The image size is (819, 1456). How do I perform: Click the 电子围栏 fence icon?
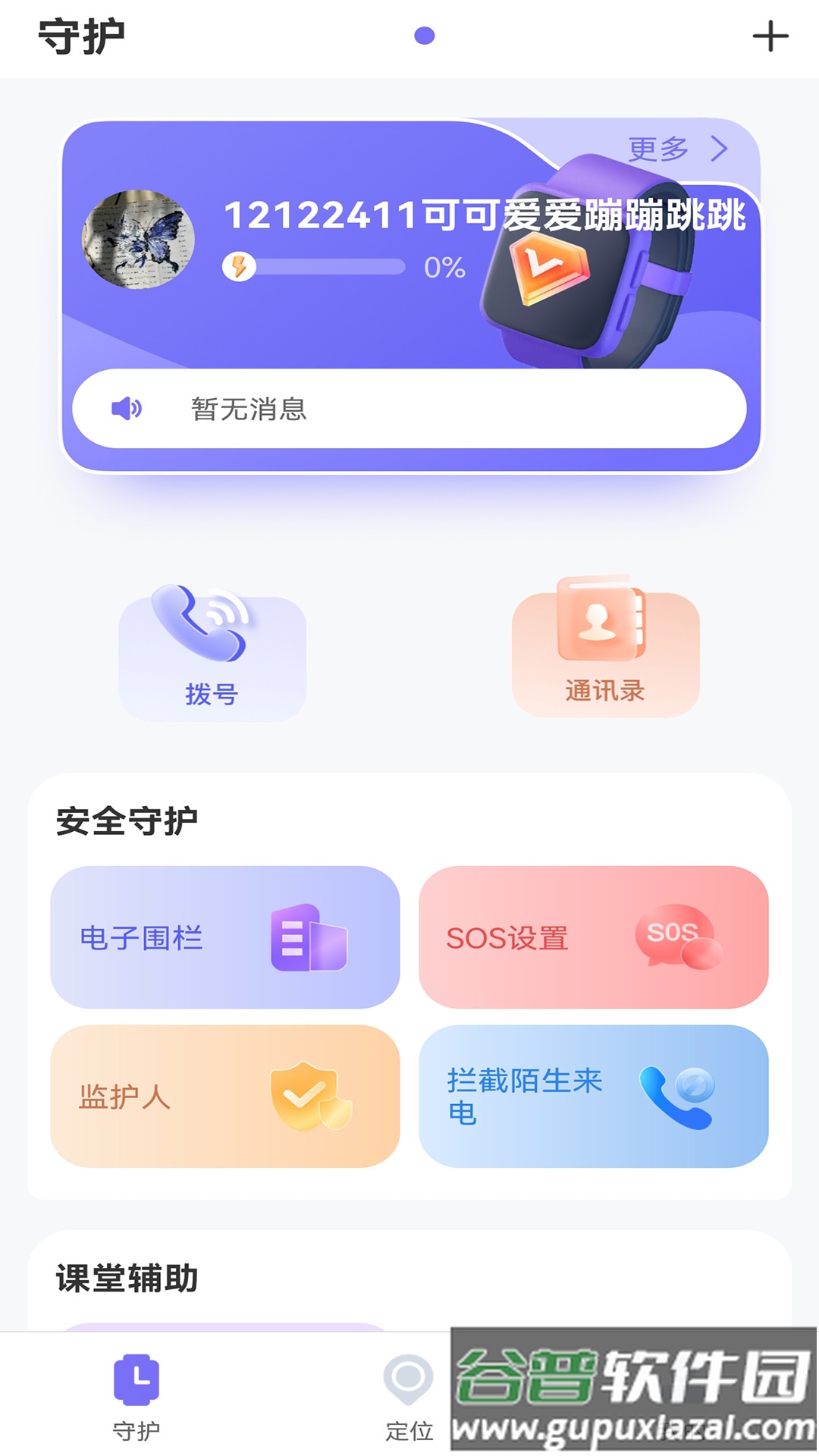307,938
